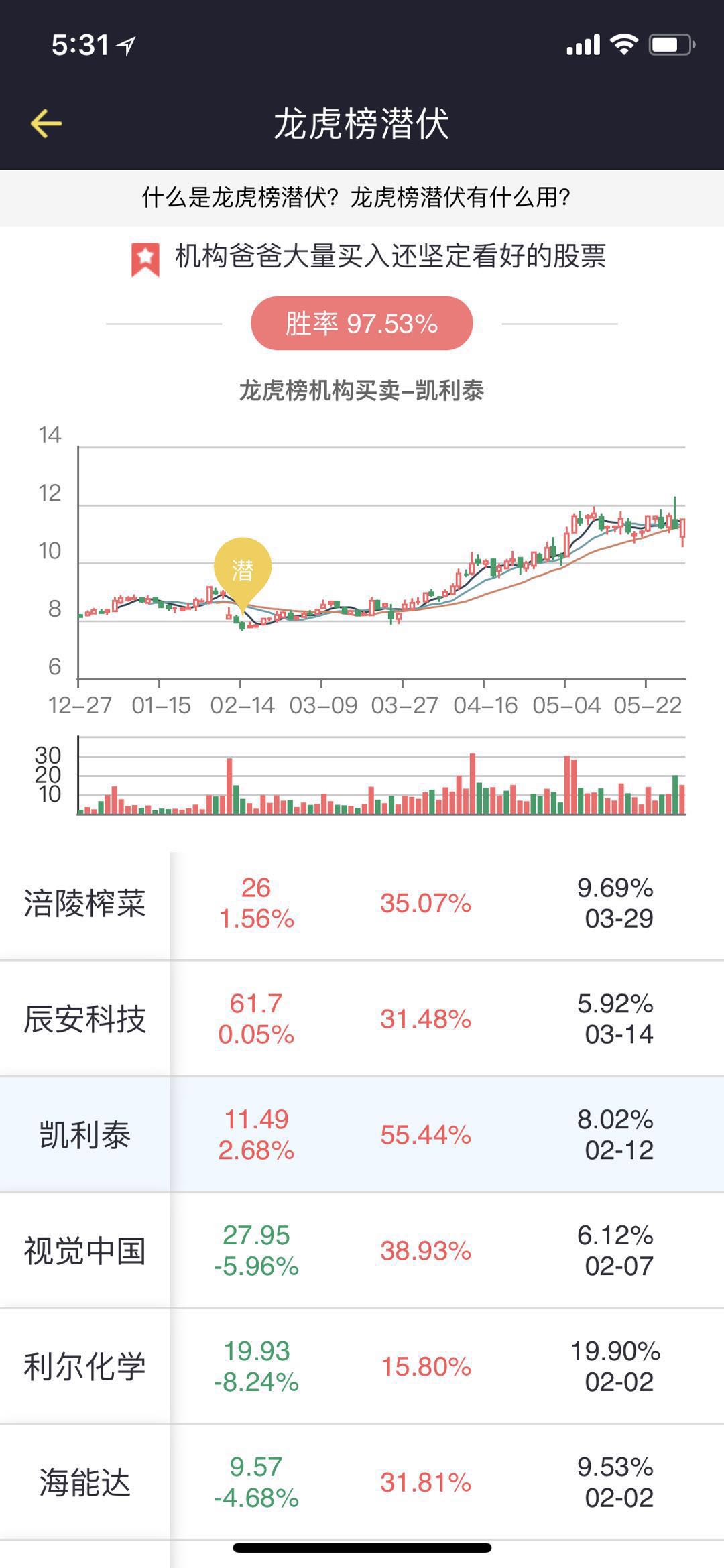Select the 辰安科技 stock row

click(x=362, y=1019)
